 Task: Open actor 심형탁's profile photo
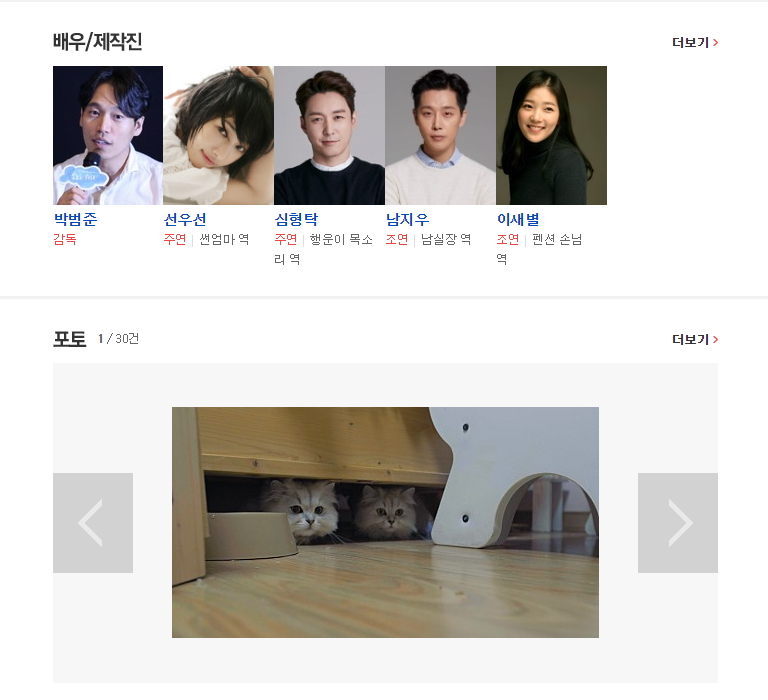pos(329,135)
